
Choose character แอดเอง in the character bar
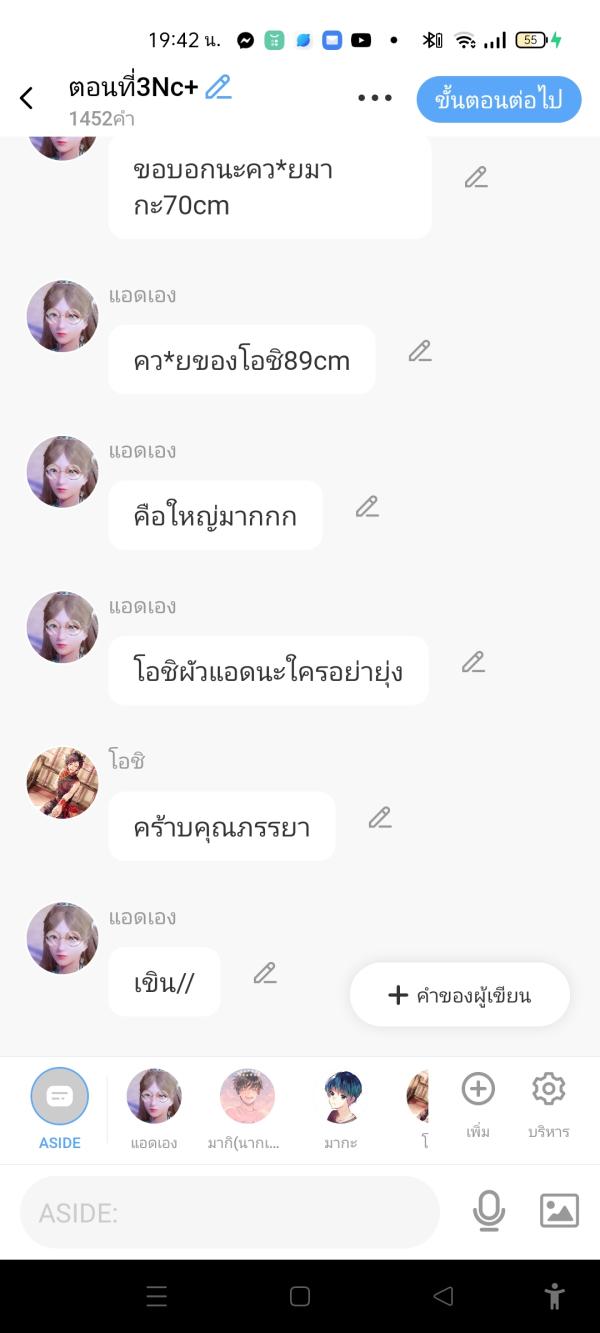[154, 1106]
